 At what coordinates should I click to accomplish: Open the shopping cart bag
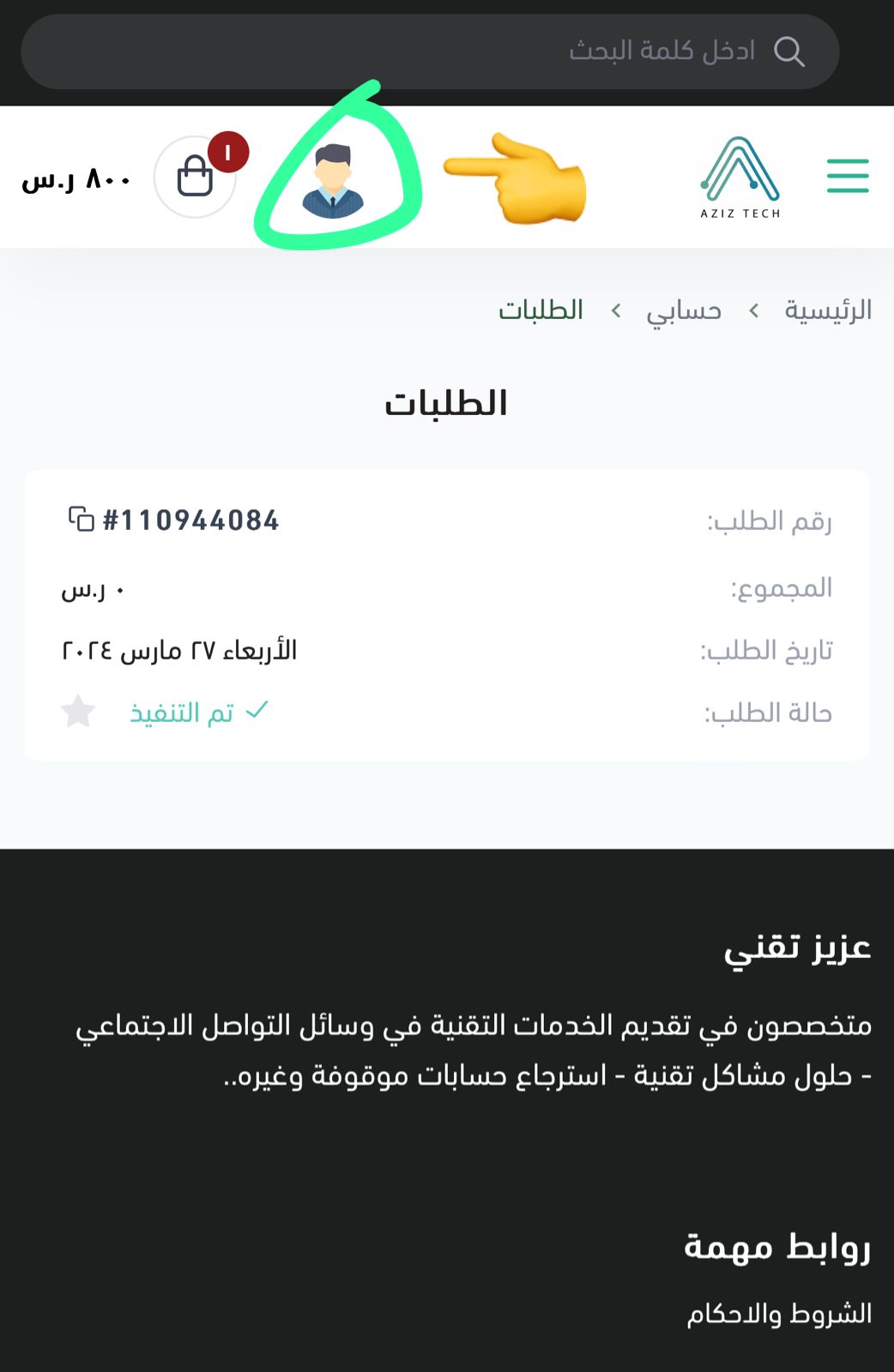coord(195,177)
